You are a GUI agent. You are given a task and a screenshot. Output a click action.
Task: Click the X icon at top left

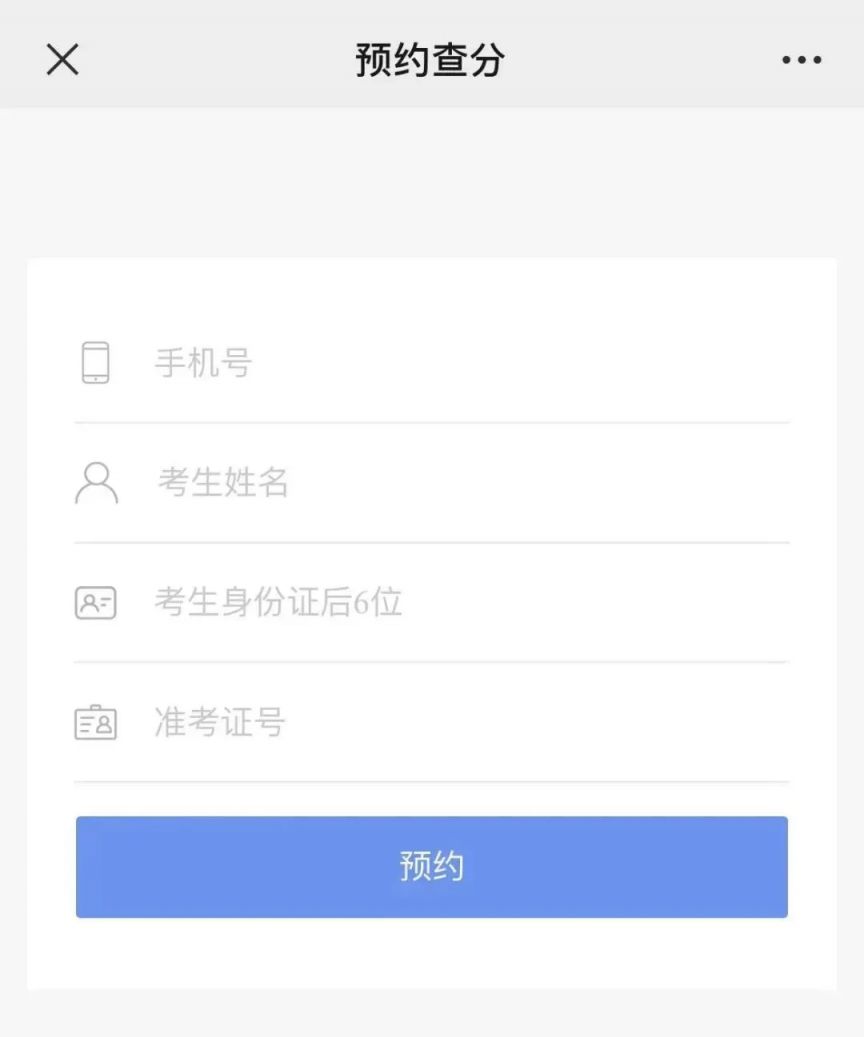pyautogui.click(x=62, y=59)
